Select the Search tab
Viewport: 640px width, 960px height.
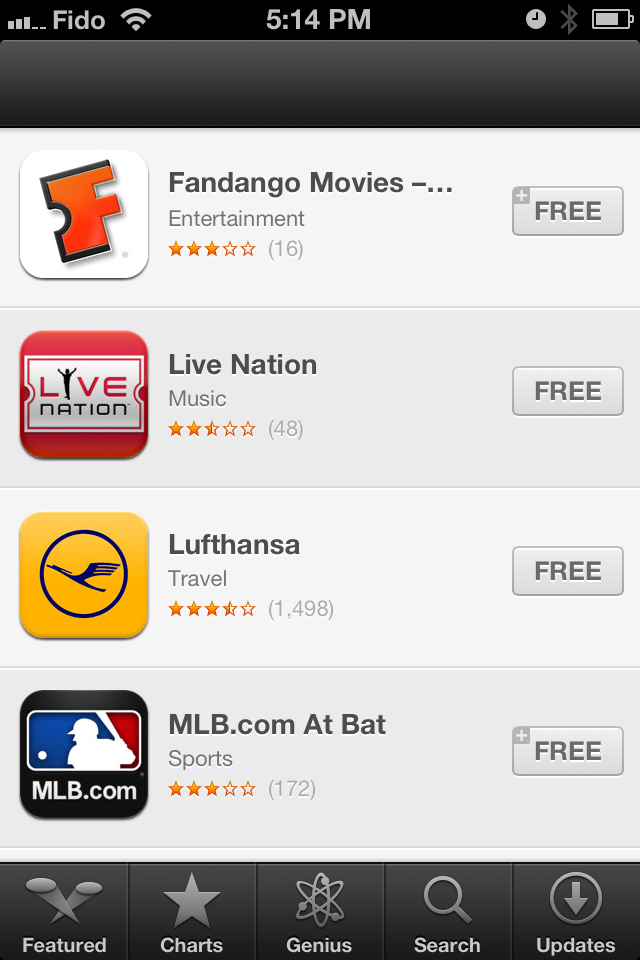pyautogui.click(x=448, y=912)
